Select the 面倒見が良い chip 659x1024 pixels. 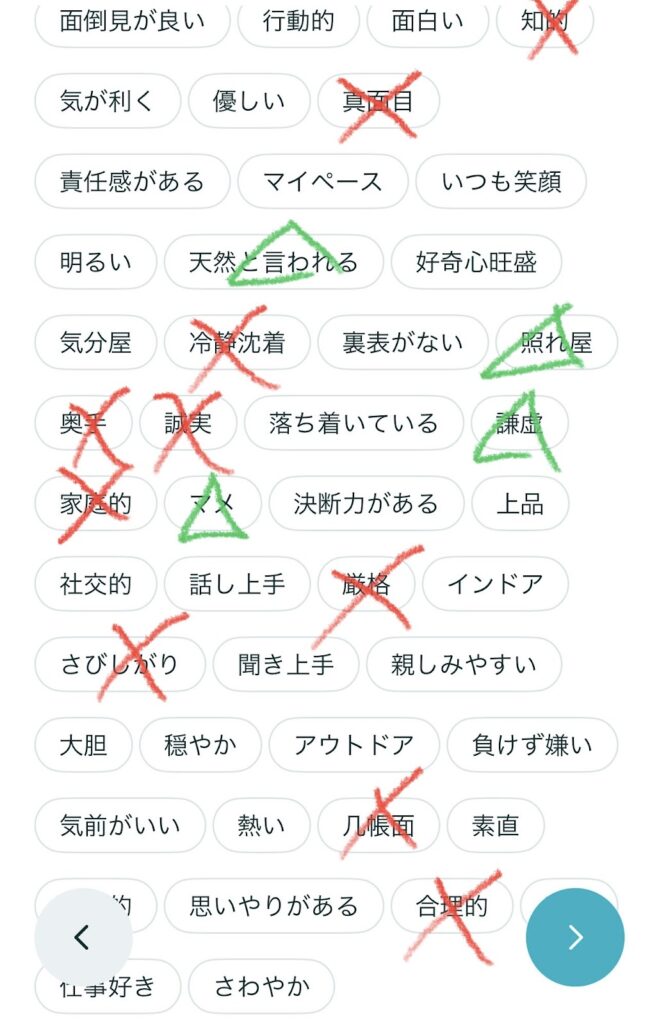pos(132,21)
